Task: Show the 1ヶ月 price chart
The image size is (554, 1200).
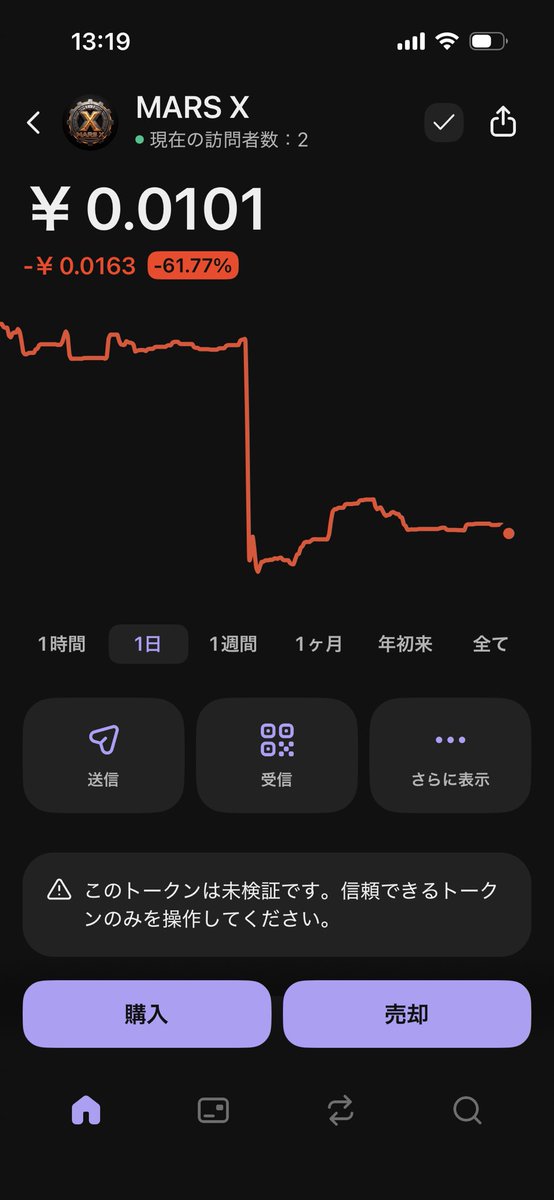Action: pos(319,644)
